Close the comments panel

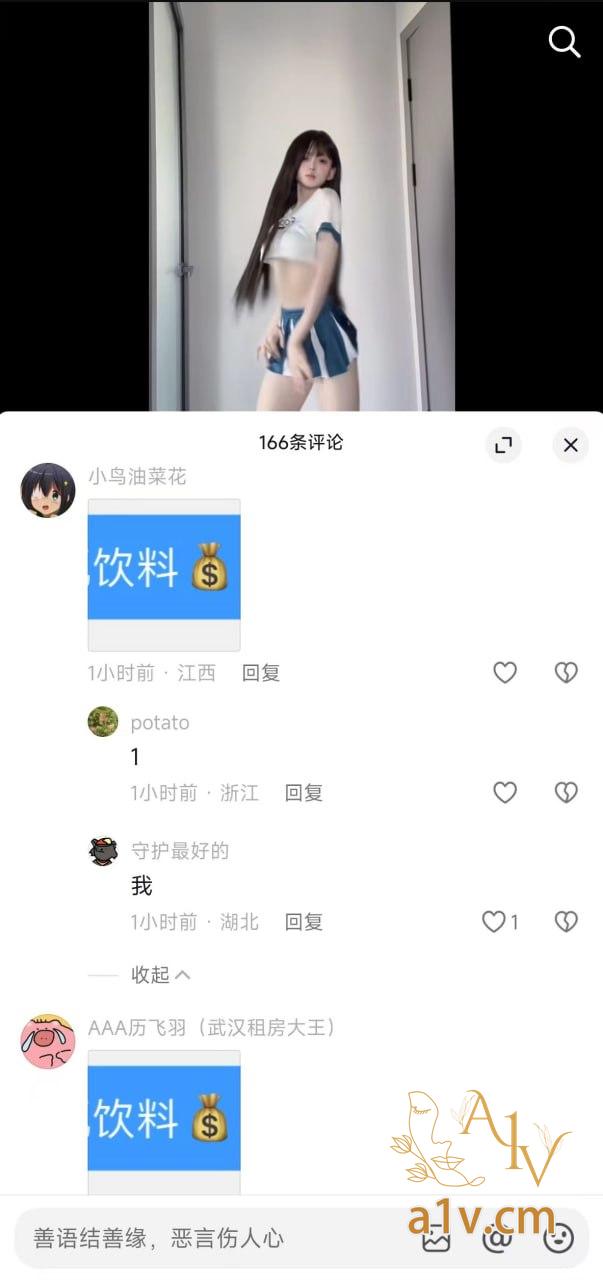pos(570,445)
